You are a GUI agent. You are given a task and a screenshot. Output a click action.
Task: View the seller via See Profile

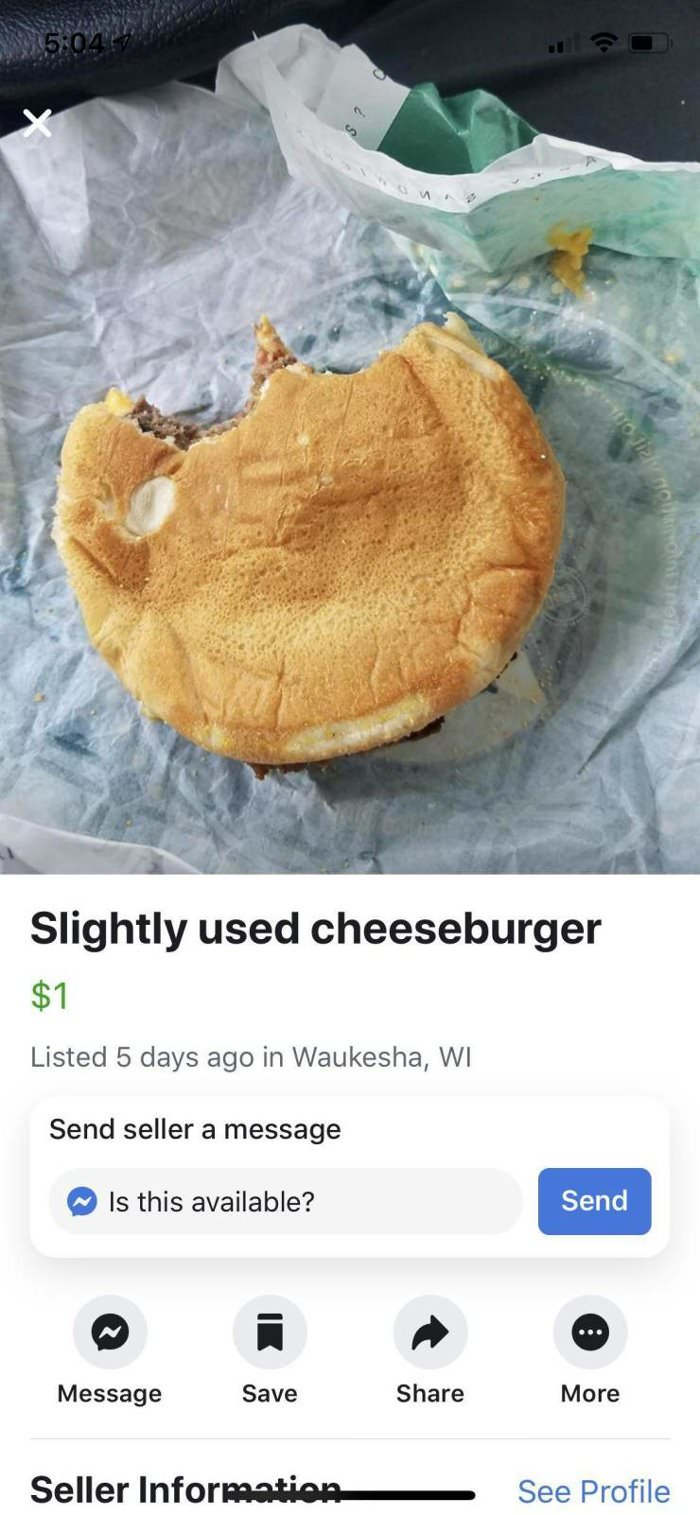(593, 1491)
